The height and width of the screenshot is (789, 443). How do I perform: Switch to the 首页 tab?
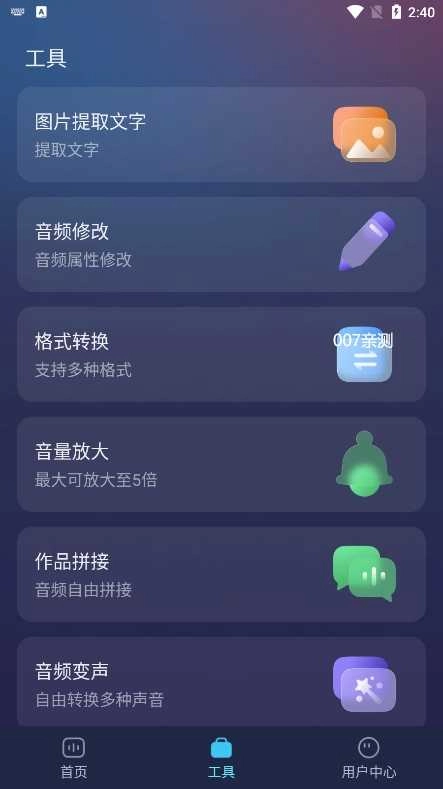click(x=74, y=758)
